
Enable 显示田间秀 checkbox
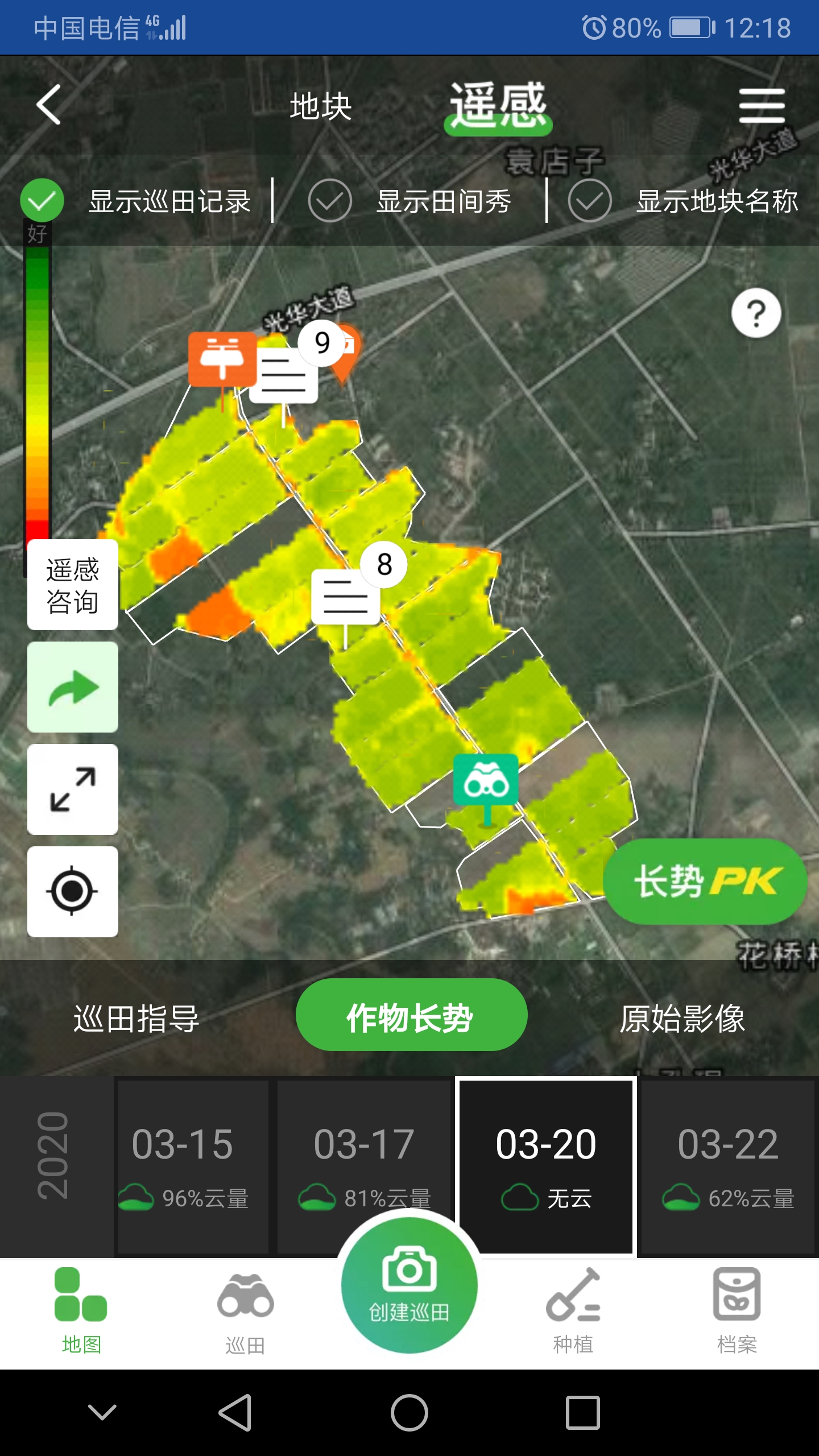[330, 201]
